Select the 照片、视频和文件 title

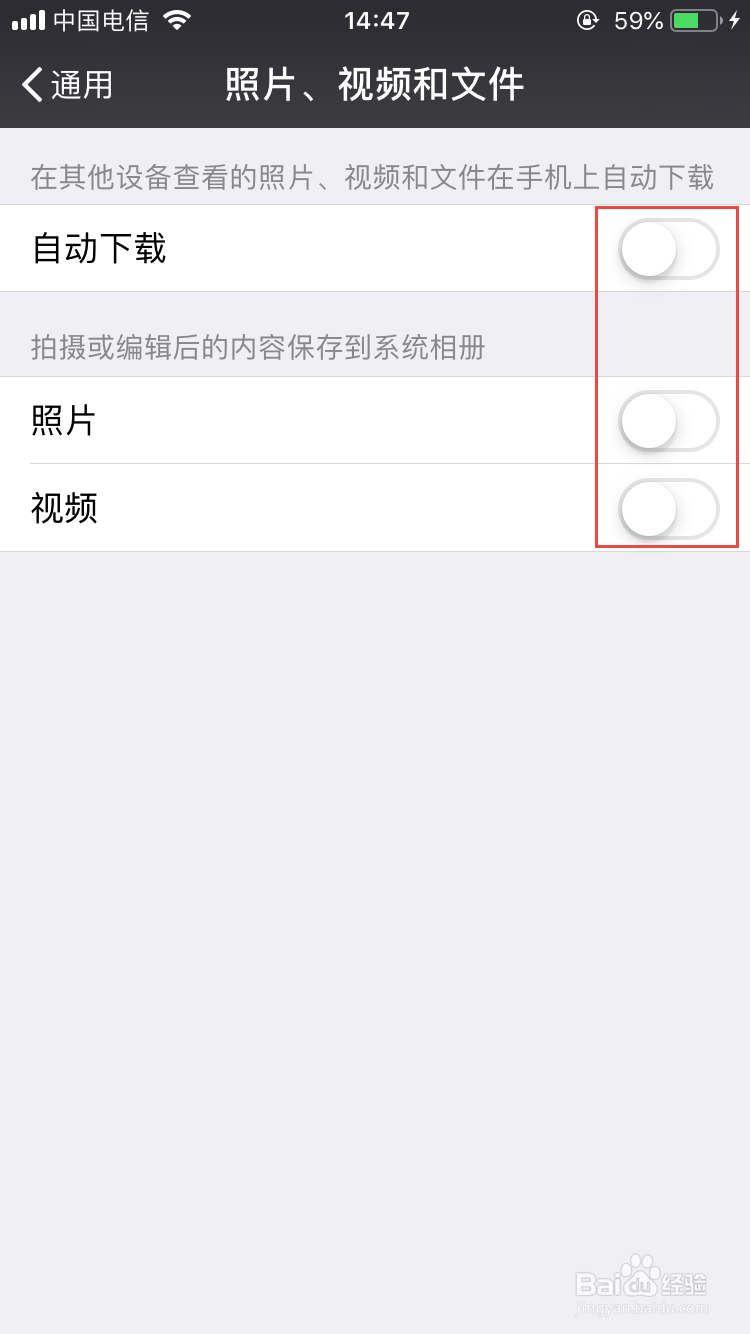pos(375,85)
